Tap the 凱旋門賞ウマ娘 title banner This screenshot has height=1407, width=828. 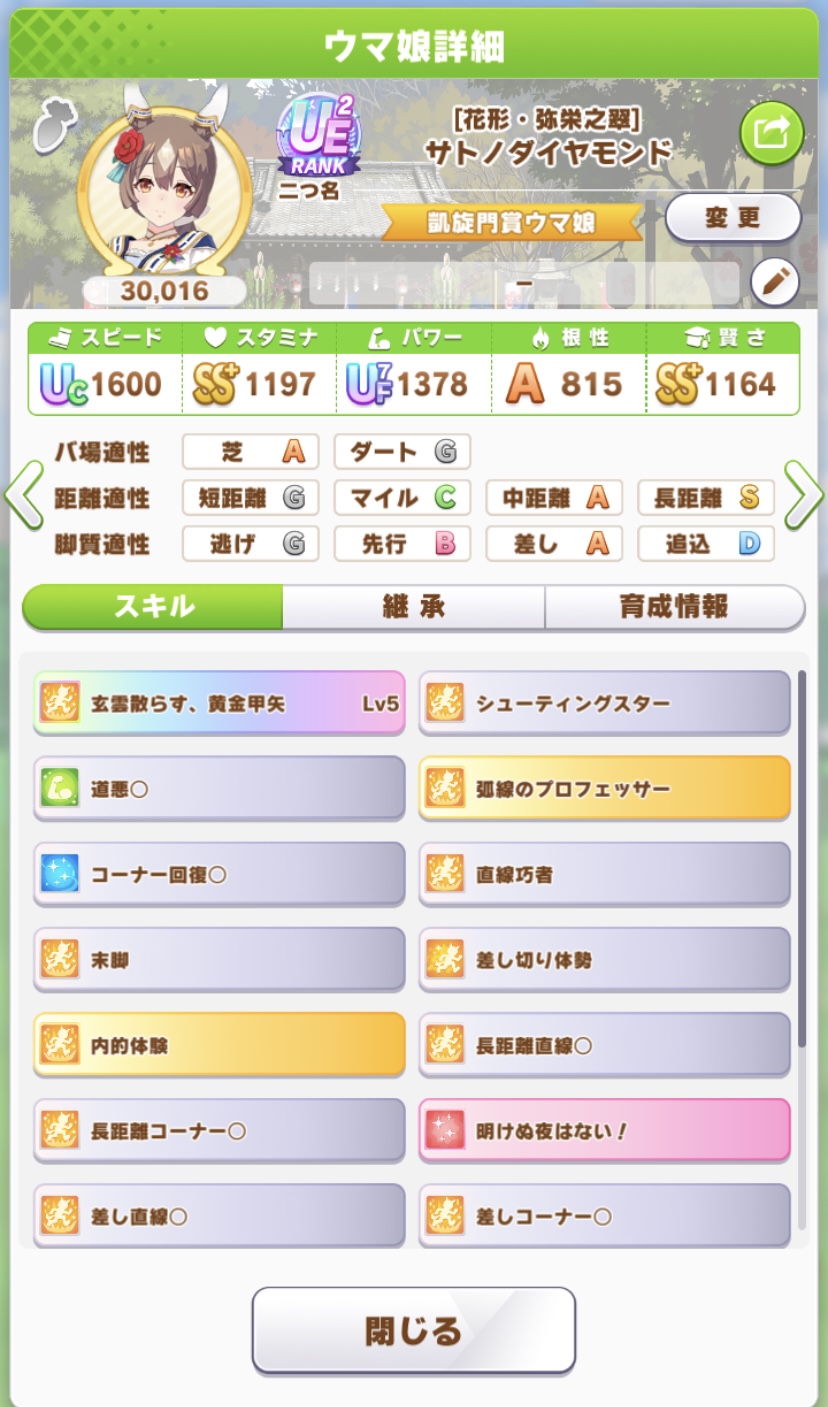click(x=511, y=221)
